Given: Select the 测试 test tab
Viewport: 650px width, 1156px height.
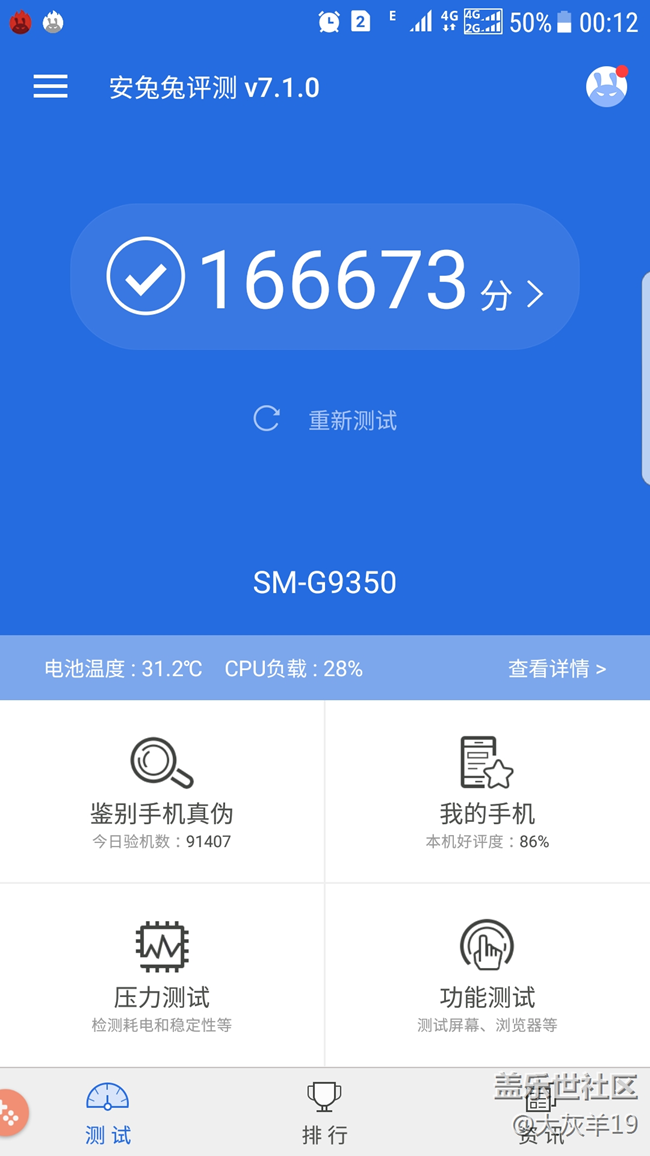Looking at the screenshot, I should [x=108, y=1112].
